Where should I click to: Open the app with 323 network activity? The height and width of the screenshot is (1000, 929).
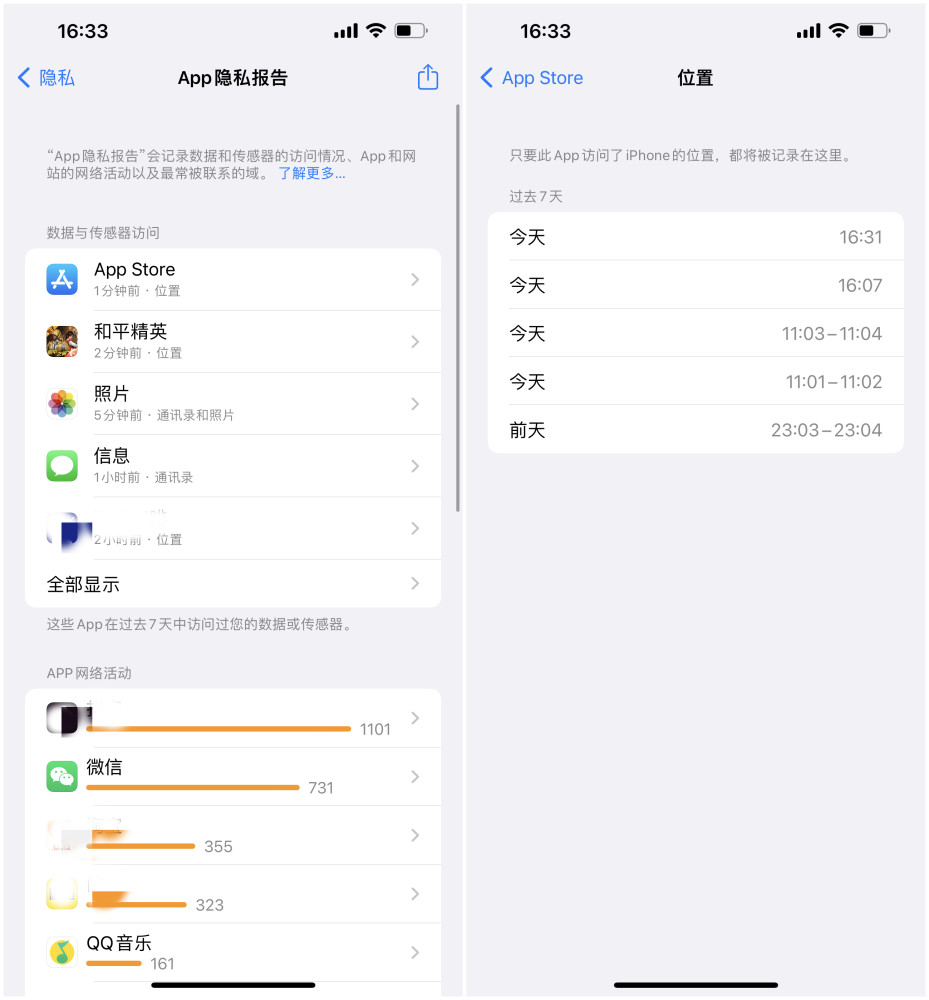(x=233, y=894)
